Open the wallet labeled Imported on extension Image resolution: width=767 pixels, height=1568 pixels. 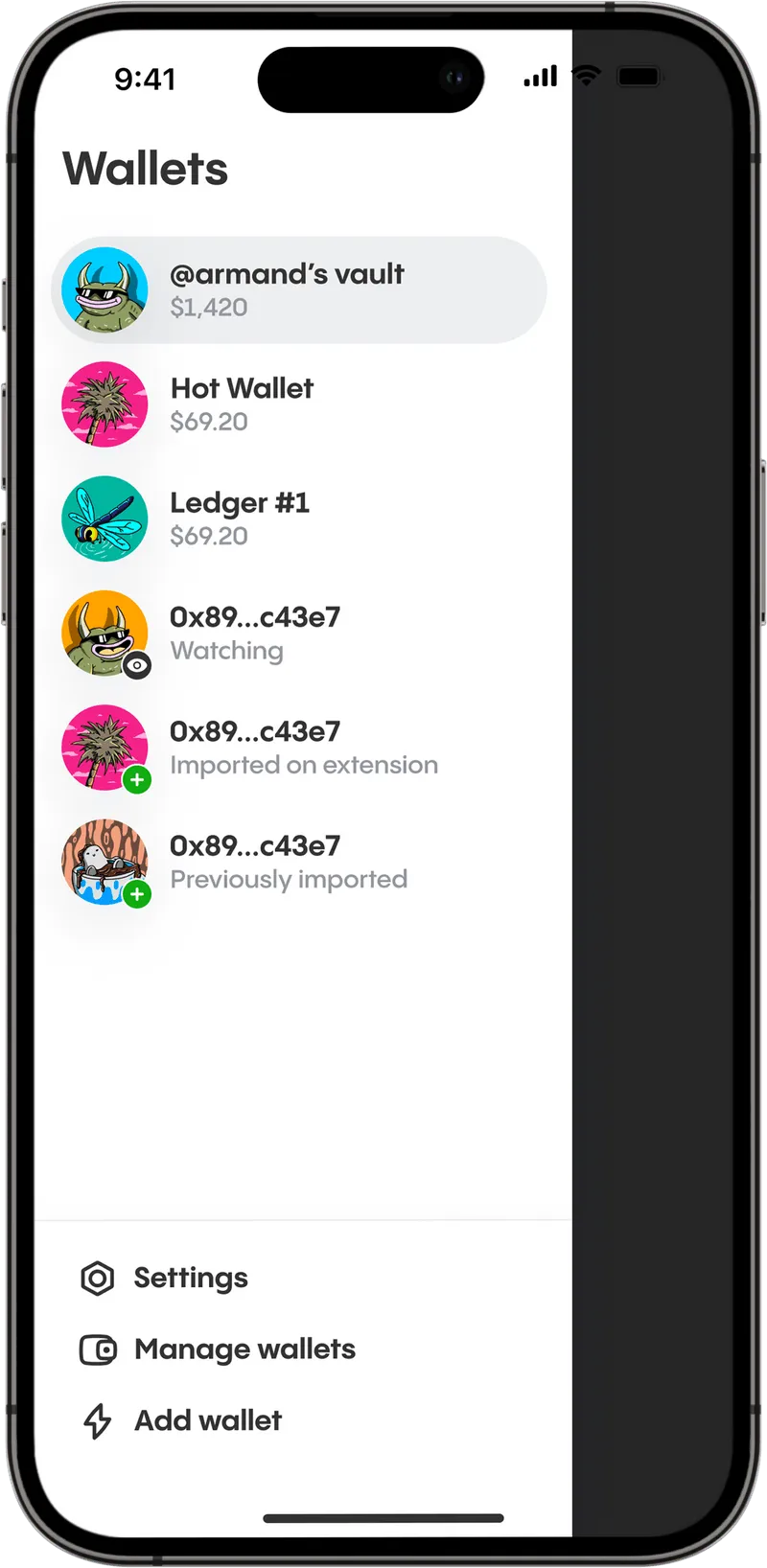(299, 748)
